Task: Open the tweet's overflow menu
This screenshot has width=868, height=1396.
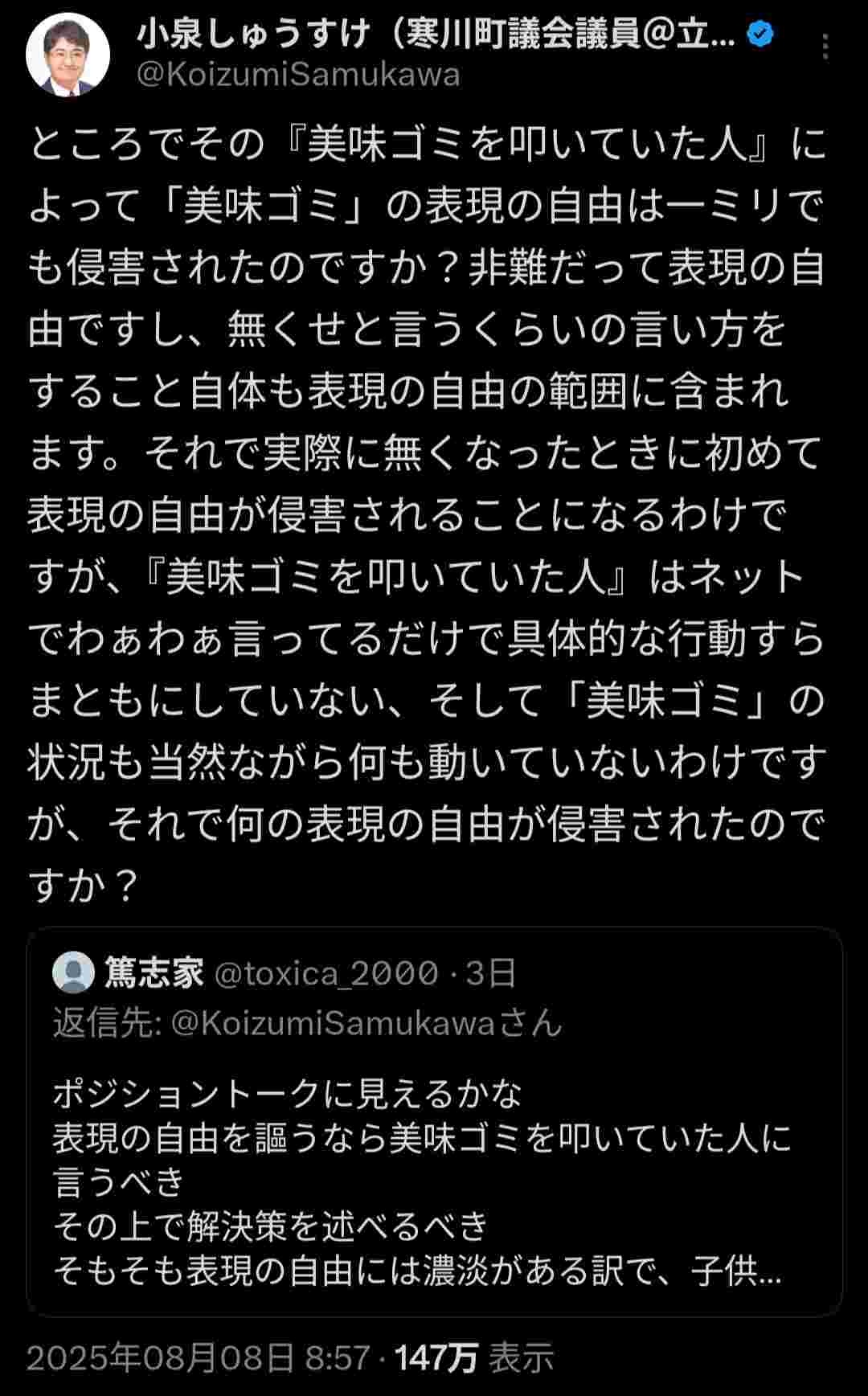Action: (825, 48)
